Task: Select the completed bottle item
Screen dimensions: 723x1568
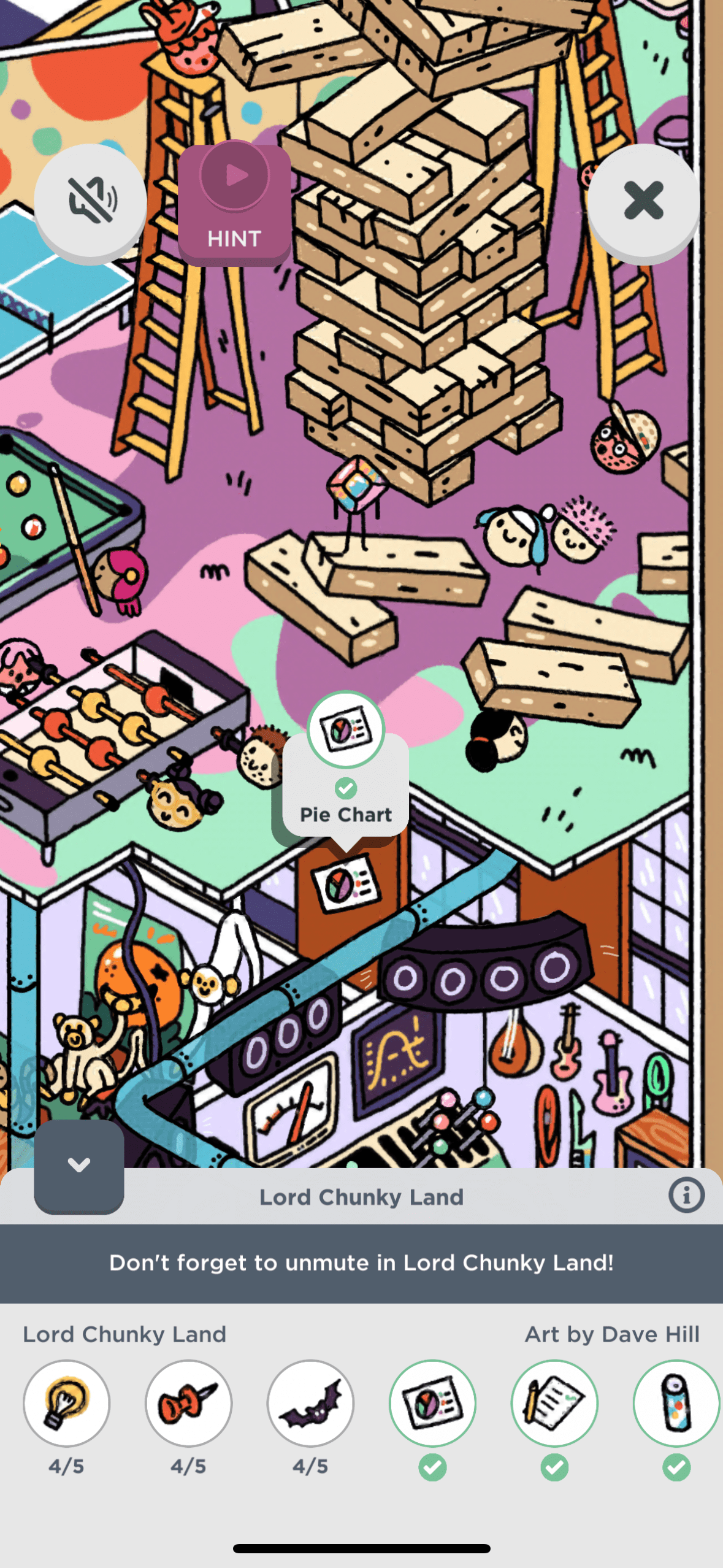Action: click(676, 1402)
